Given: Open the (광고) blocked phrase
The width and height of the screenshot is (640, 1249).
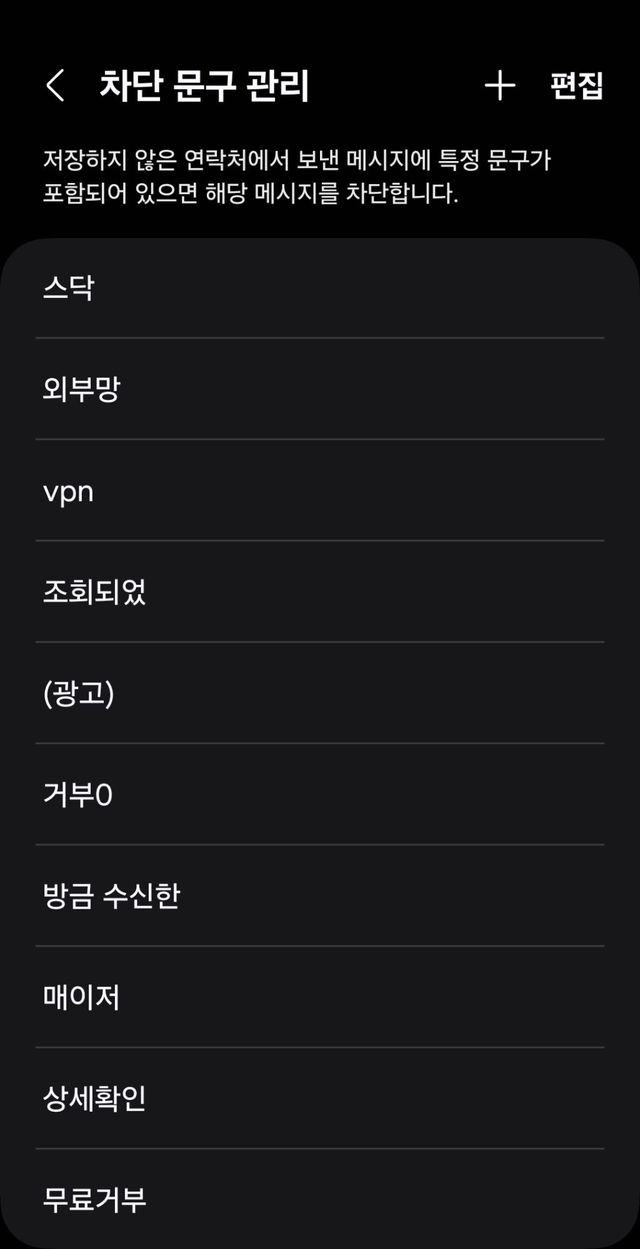Looking at the screenshot, I should tap(320, 693).
